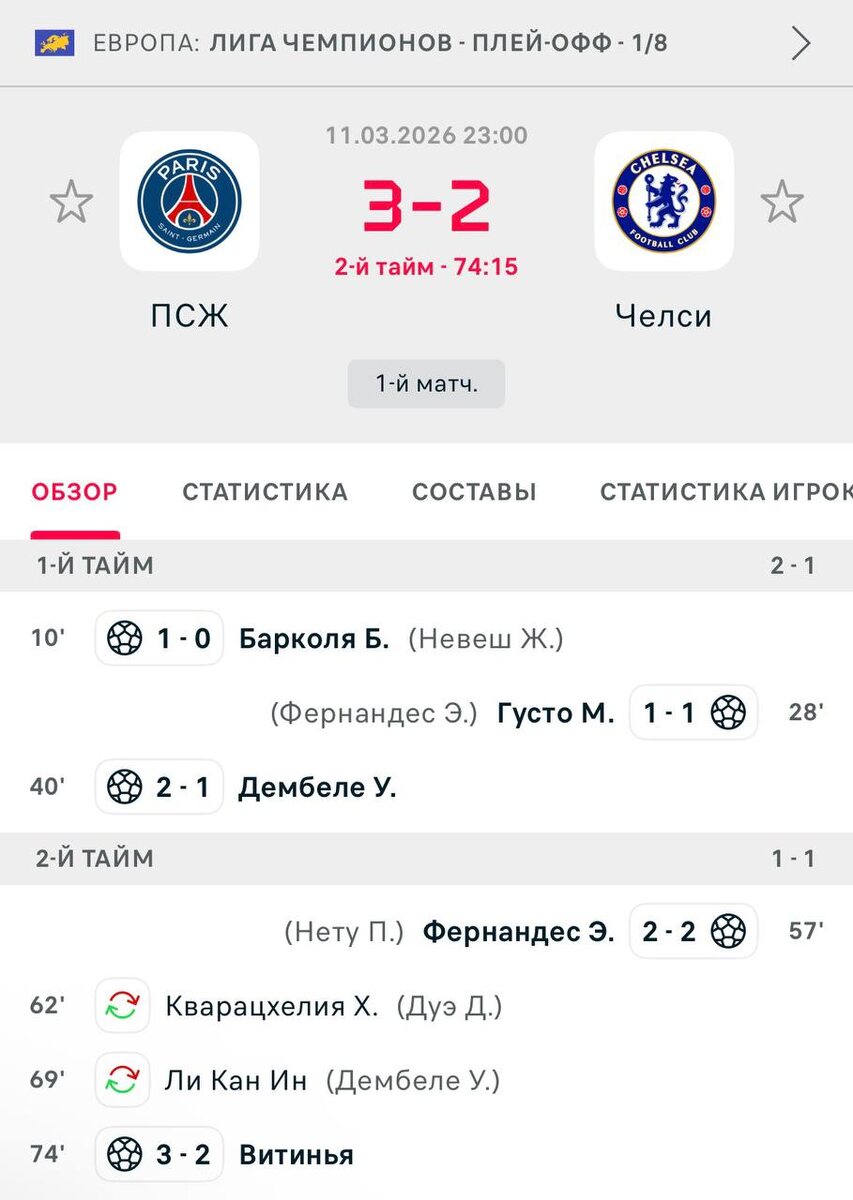
Task: Add Челси to favorites with the star
Action: point(781,203)
